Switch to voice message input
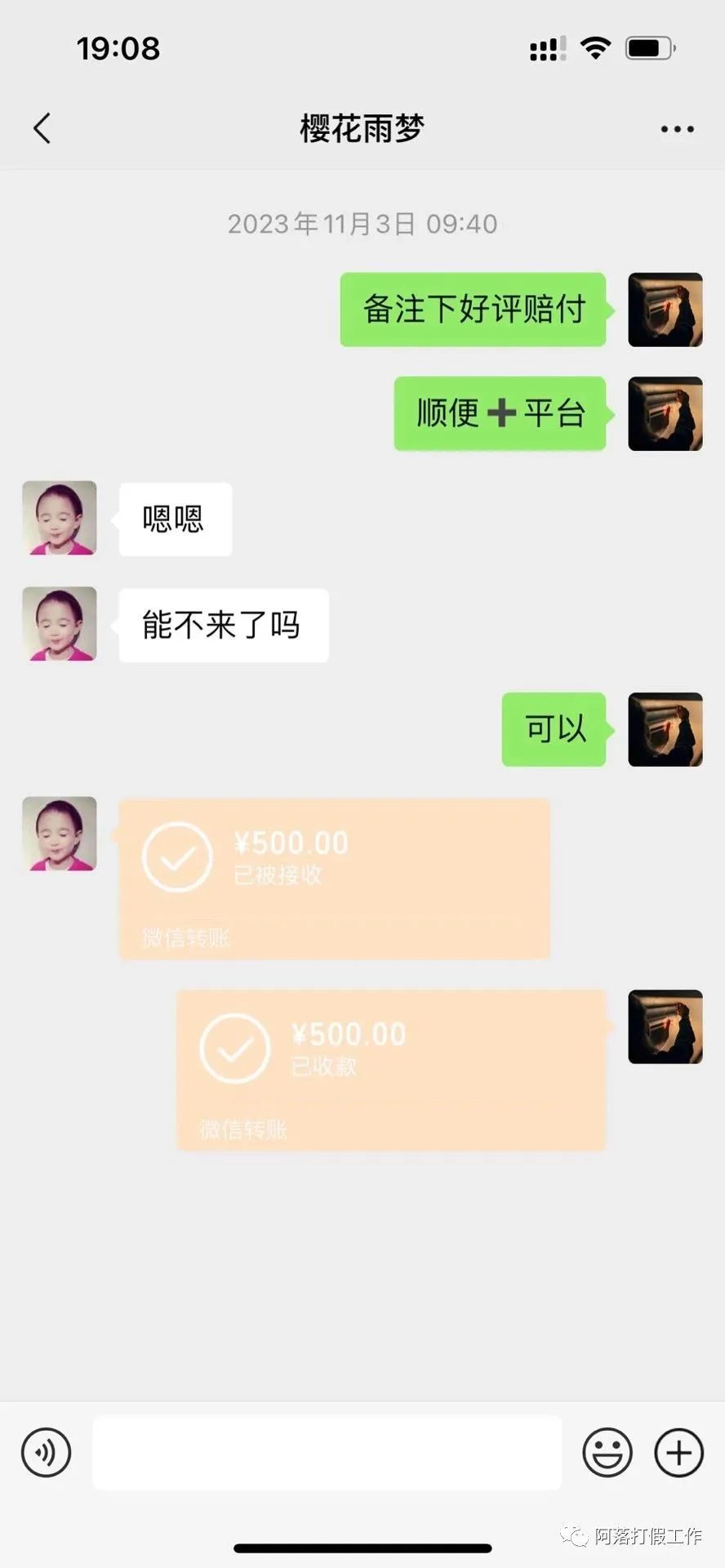The image size is (725, 1568). coord(46,1452)
